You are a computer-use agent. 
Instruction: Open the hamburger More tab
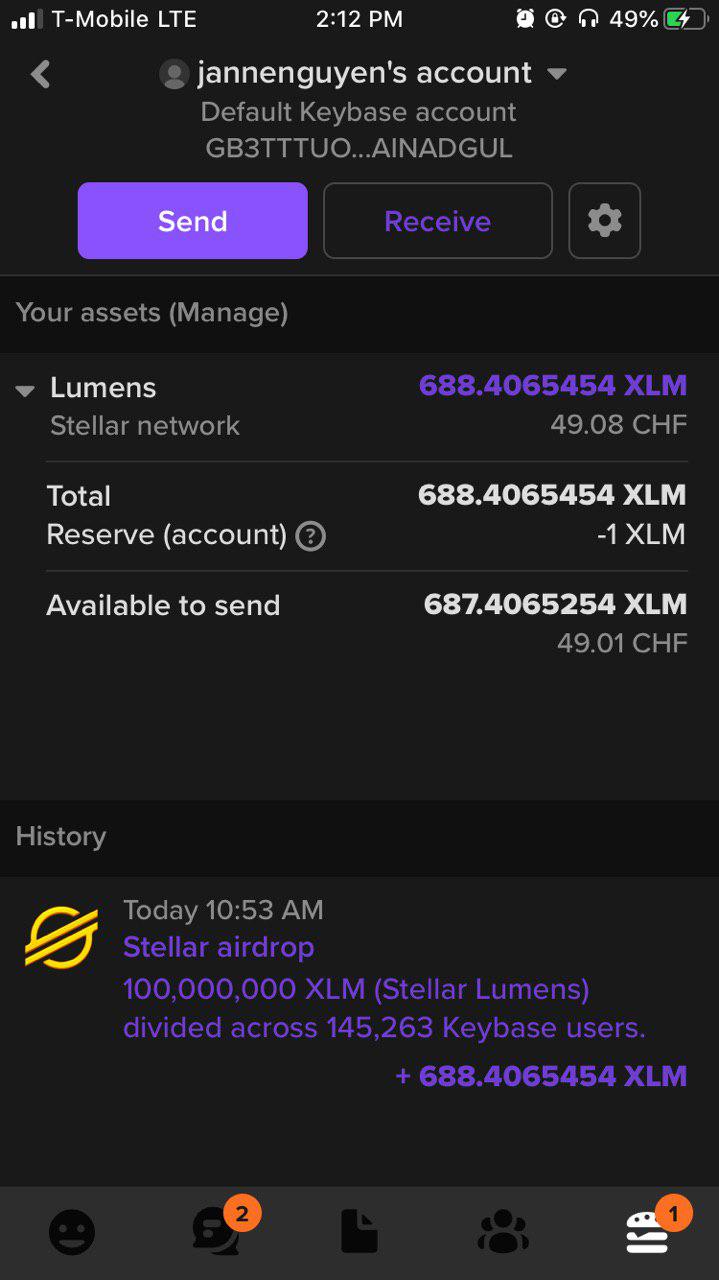647,1231
